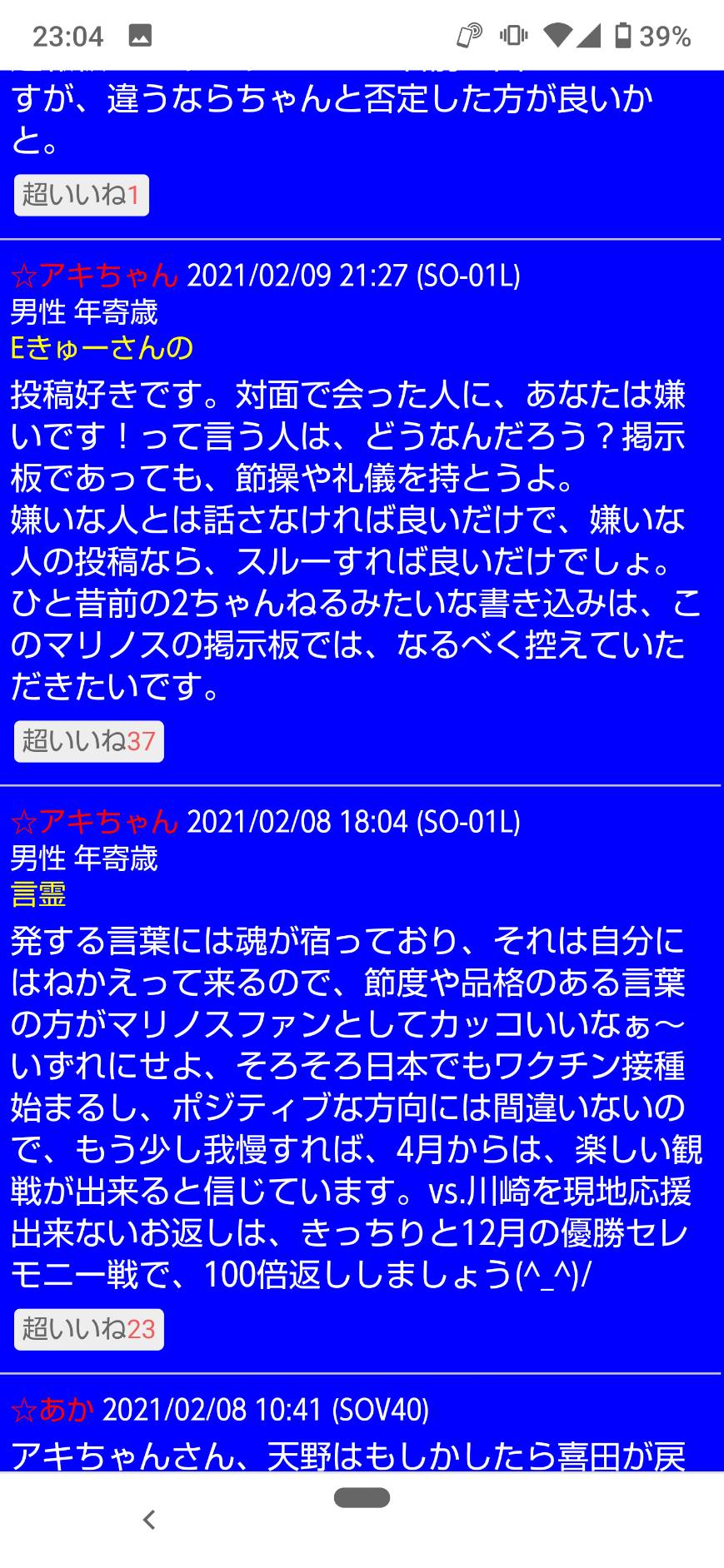Go back with the system back arrow

(149, 1520)
